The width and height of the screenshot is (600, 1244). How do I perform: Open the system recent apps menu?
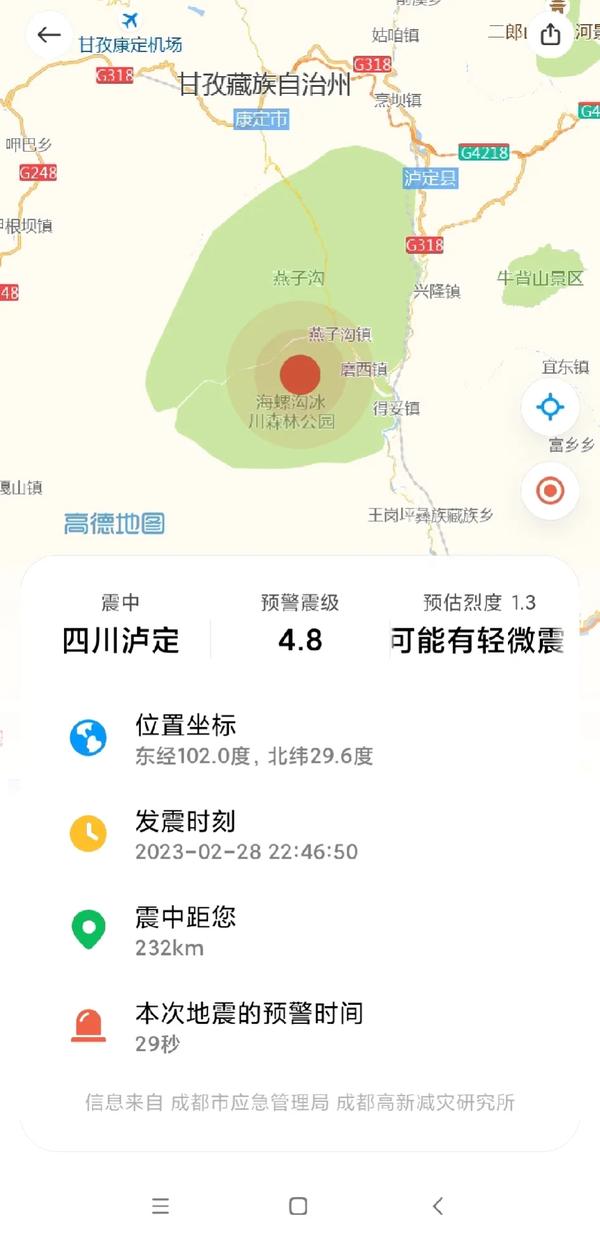tap(160, 1206)
